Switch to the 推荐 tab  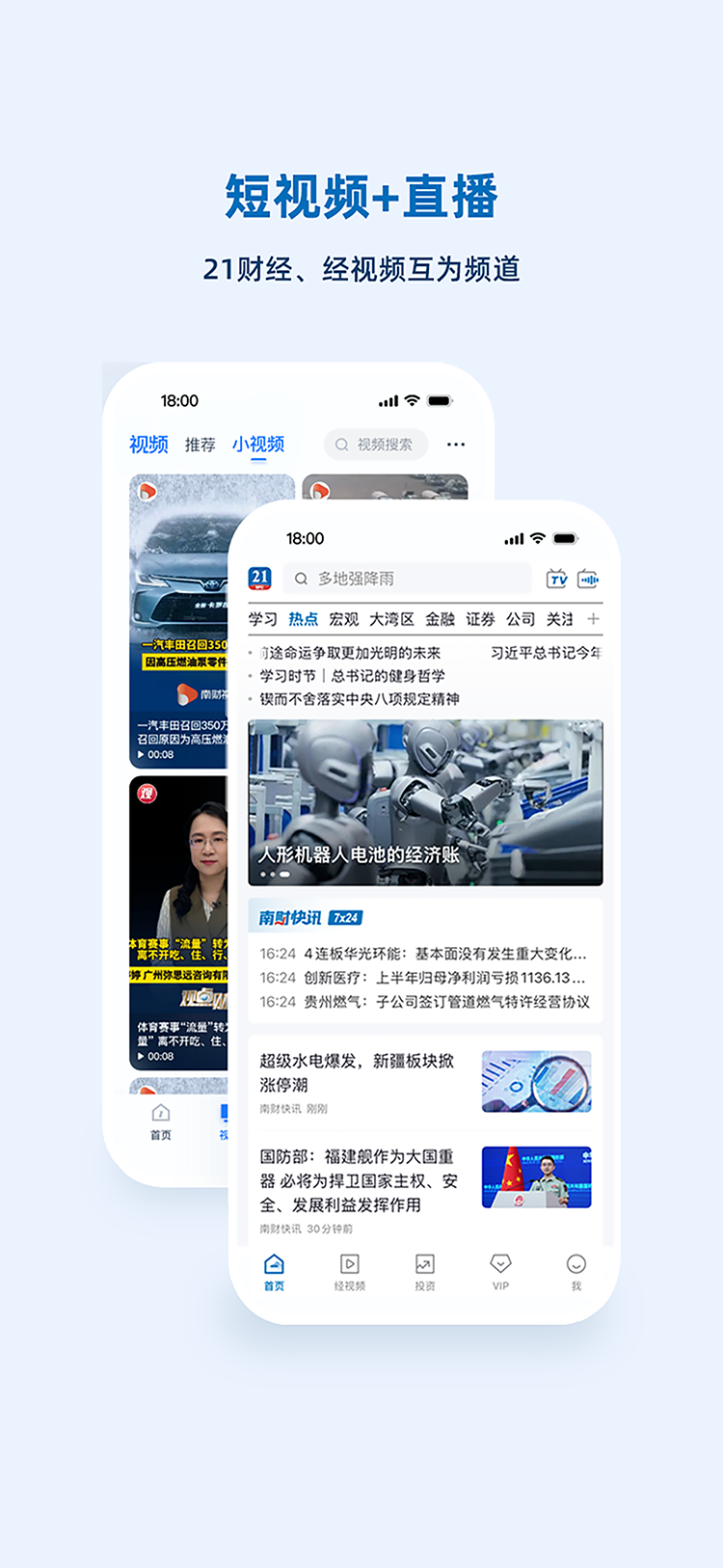click(x=199, y=444)
